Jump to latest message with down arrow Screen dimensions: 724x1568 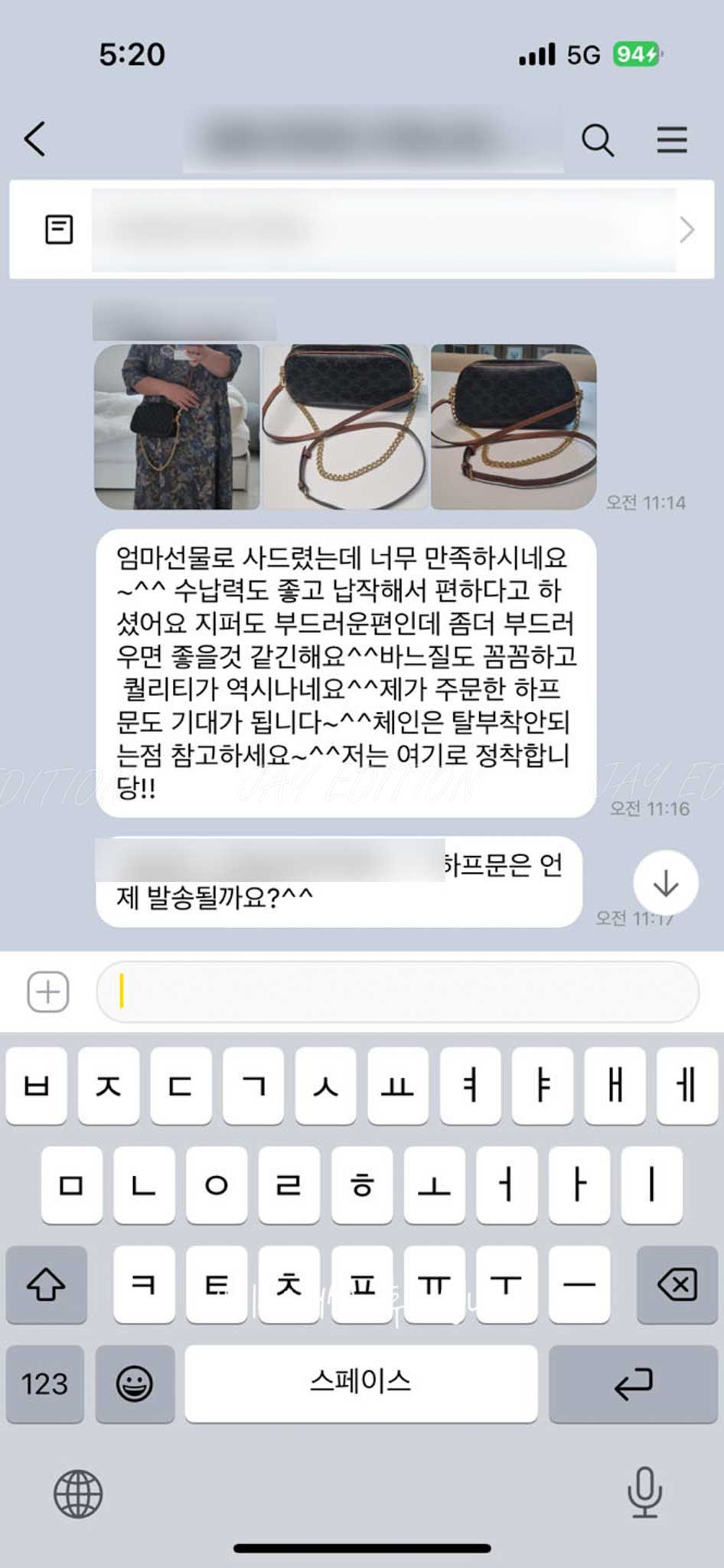(x=665, y=883)
